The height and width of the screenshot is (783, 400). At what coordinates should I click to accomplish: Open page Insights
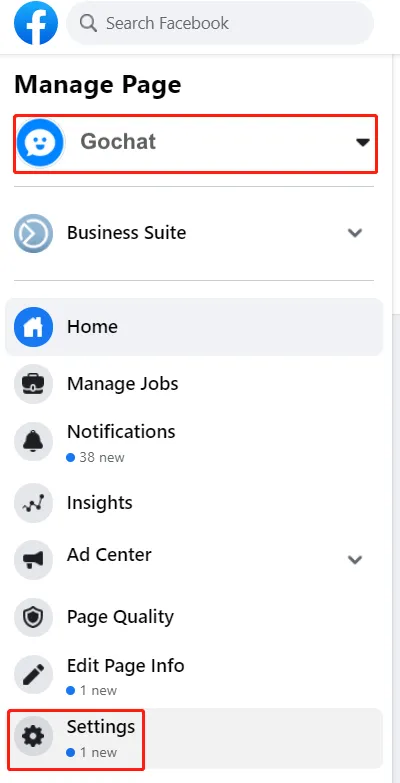pyautogui.click(x=194, y=503)
